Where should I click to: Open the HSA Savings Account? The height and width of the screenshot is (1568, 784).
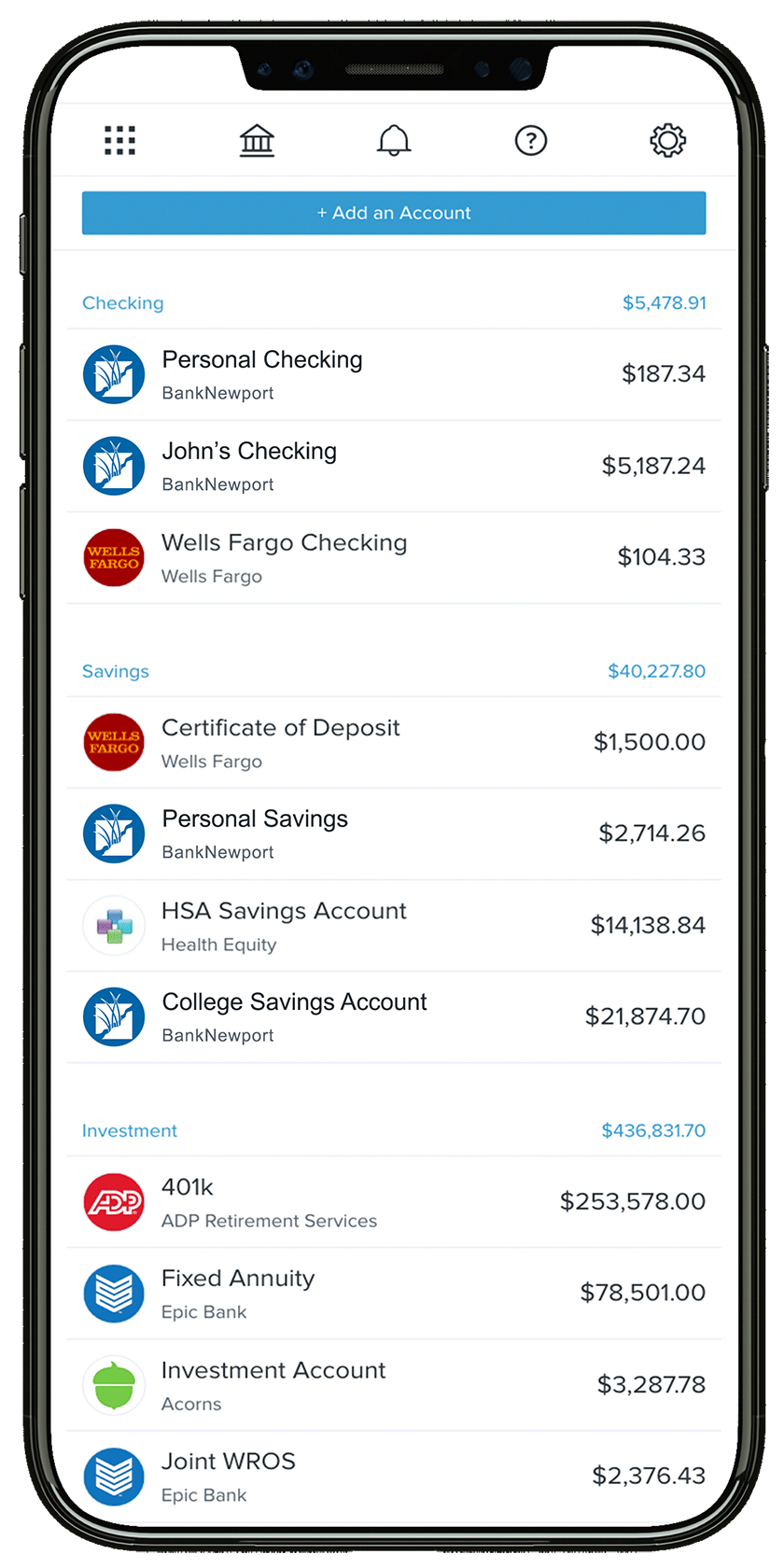pos(394,925)
